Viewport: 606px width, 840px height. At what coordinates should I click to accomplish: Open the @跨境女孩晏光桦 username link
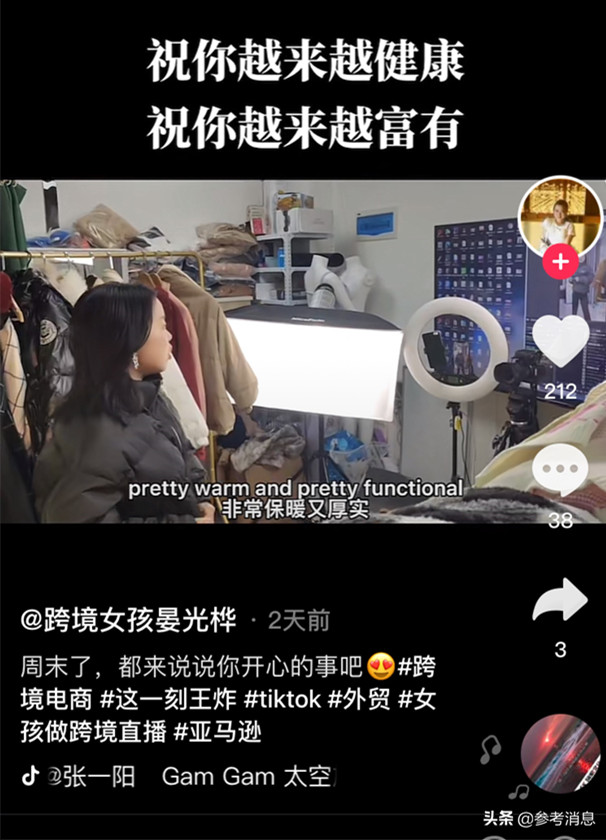[x=129, y=621]
